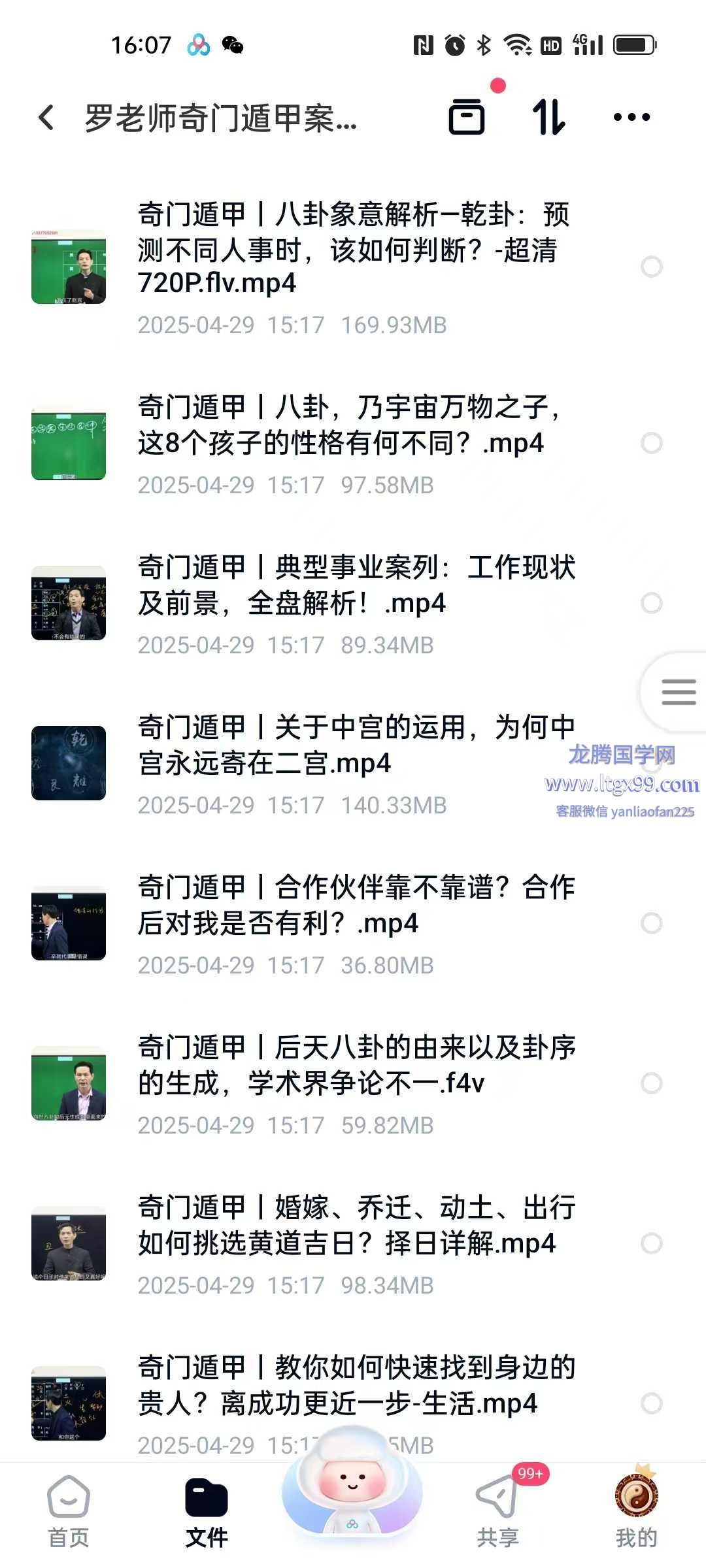This screenshot has width=706, height=1568.
Task: Open the three-dot overflow menu
Action: click(631, 118)
